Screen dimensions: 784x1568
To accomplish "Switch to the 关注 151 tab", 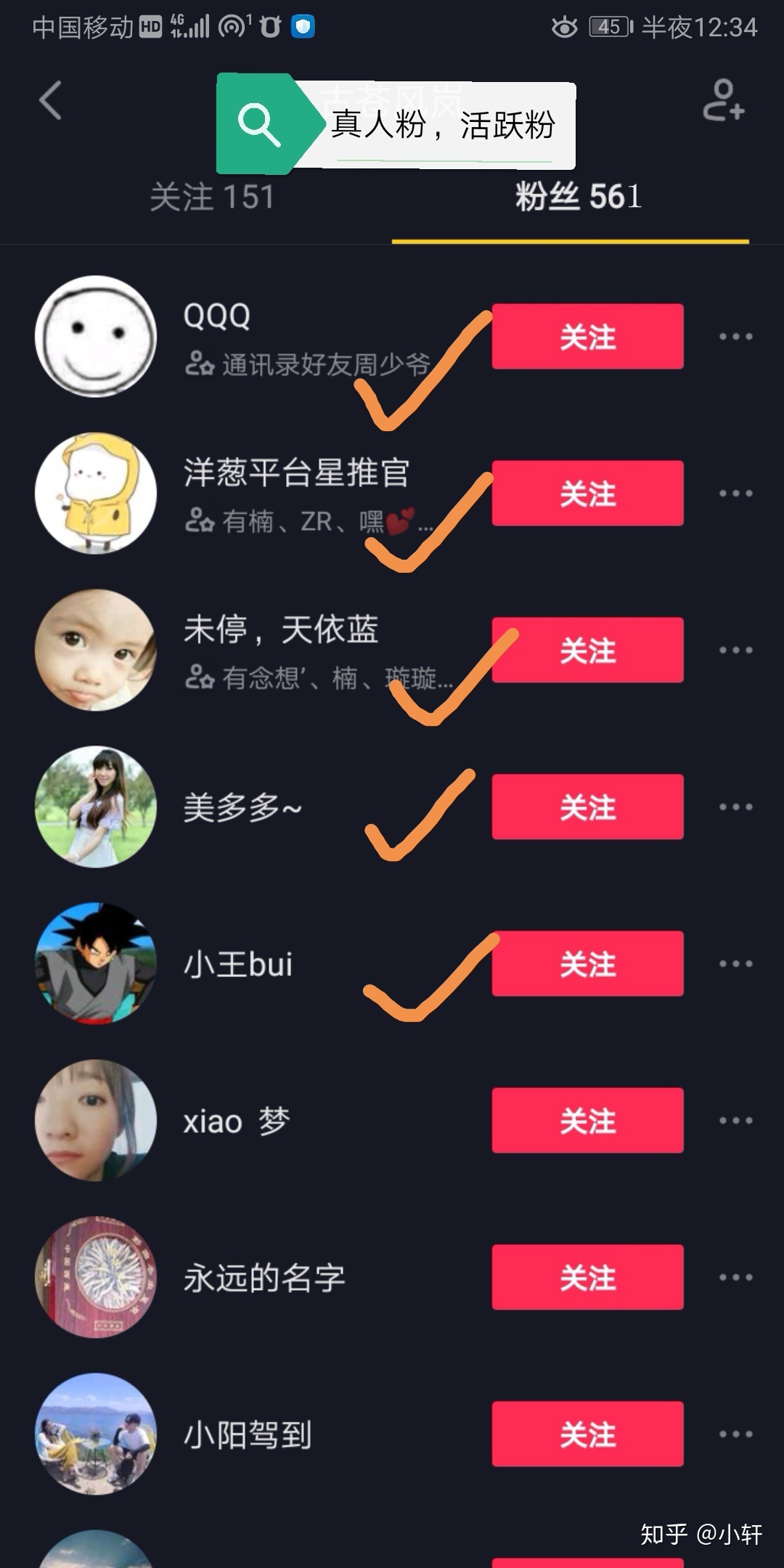I will point(211,197).
